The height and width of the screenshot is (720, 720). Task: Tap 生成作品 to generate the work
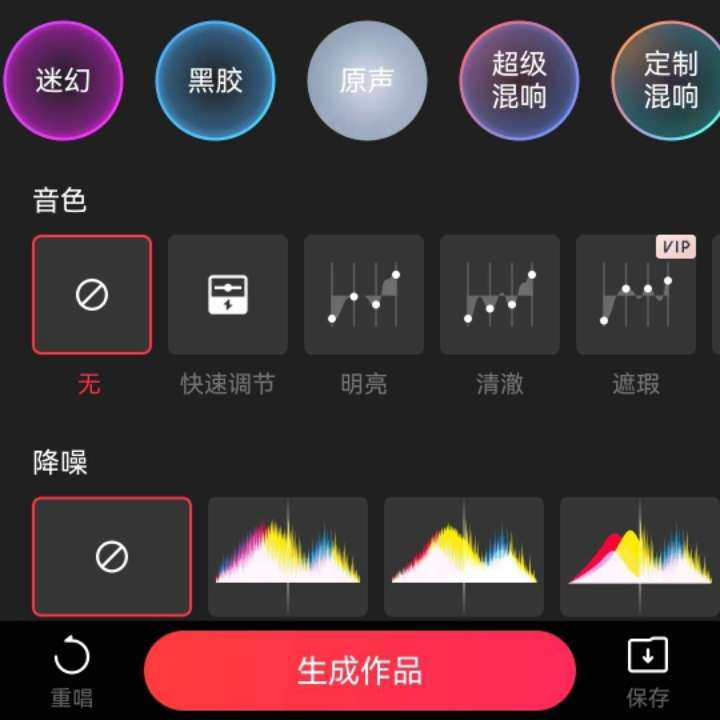click(x=360, y=670)
